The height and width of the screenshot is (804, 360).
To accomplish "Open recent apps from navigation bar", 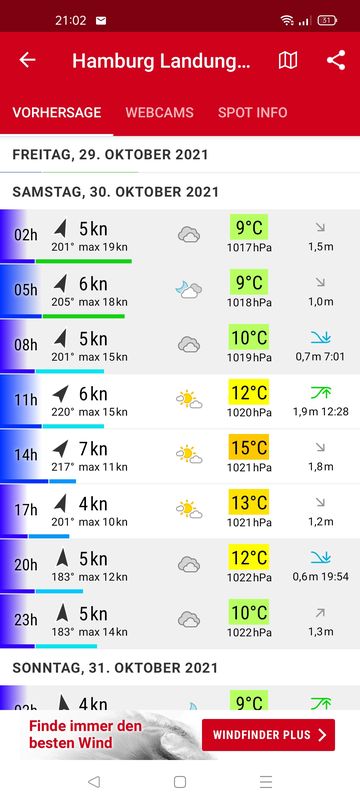I will pos(266,781).
